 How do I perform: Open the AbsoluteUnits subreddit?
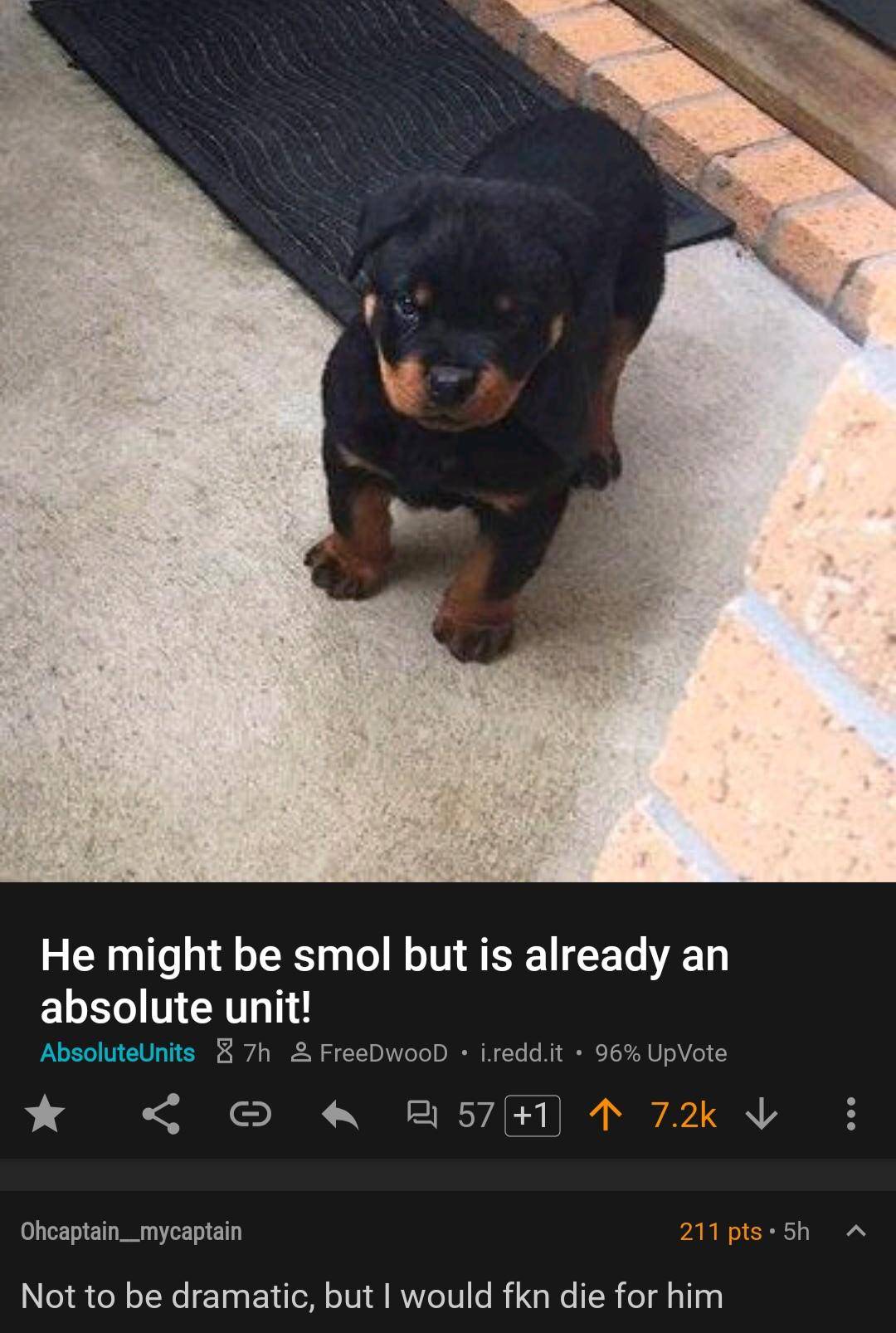coord(118,1052)
